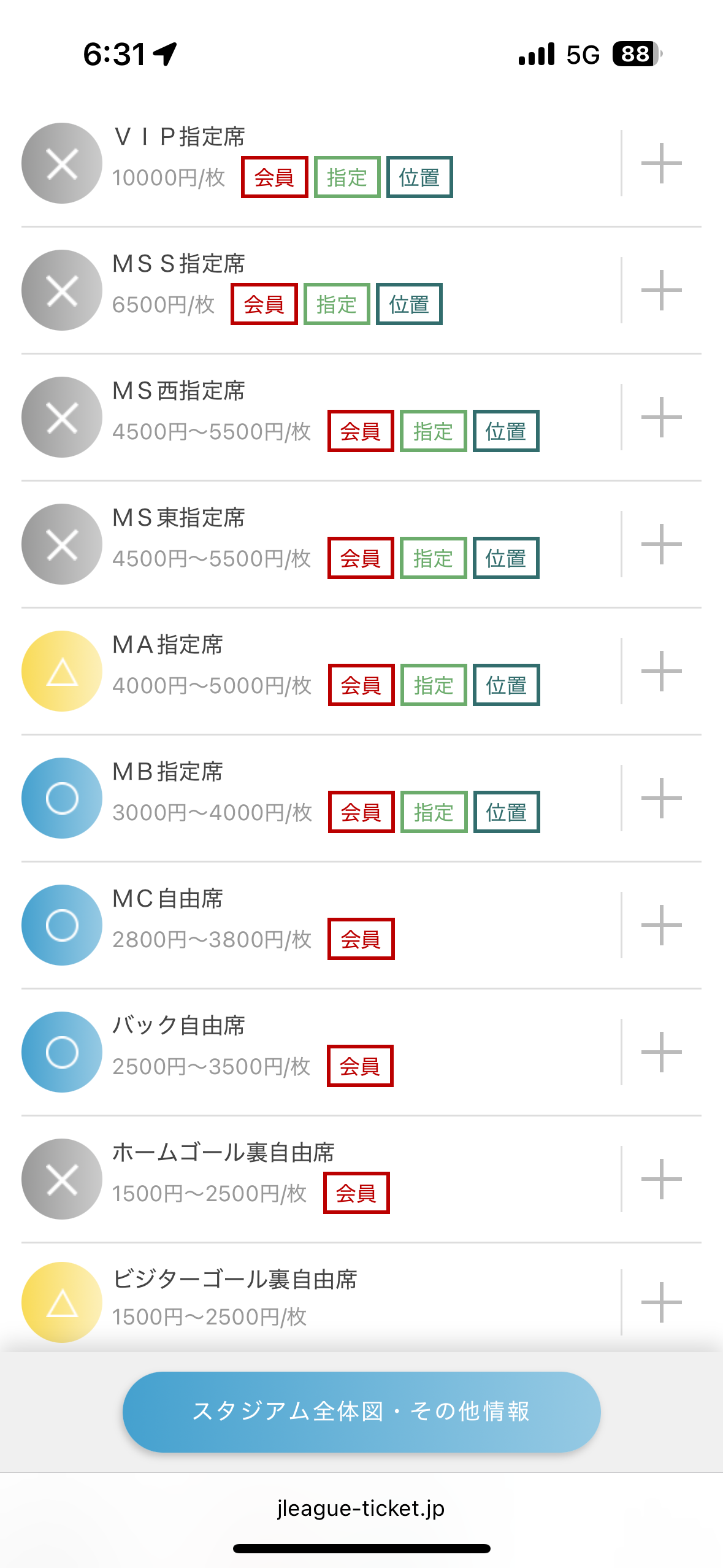
Task: Expand ＭＢ指定席 using its plus icon
Action: point(661,798)
